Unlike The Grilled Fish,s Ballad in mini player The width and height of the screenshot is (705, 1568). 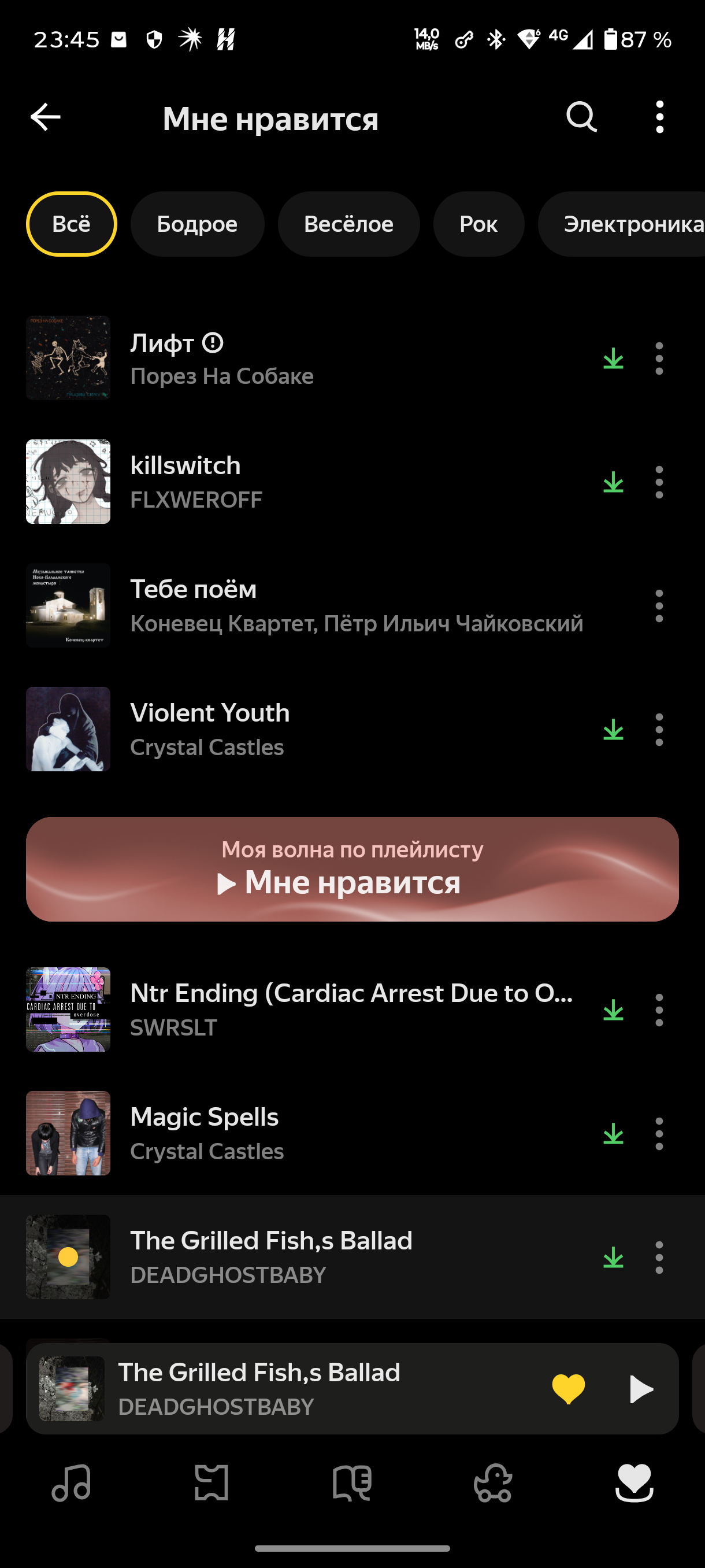[x=568, y=1389]
